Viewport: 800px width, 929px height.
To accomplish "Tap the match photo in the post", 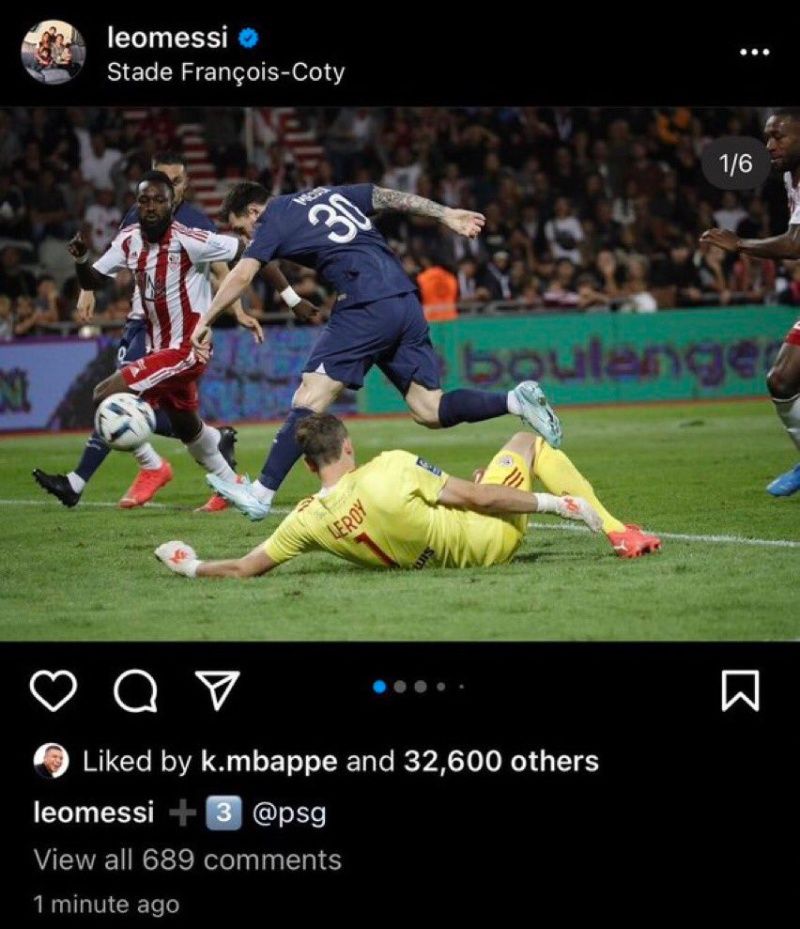I will (x=400, y=373).
